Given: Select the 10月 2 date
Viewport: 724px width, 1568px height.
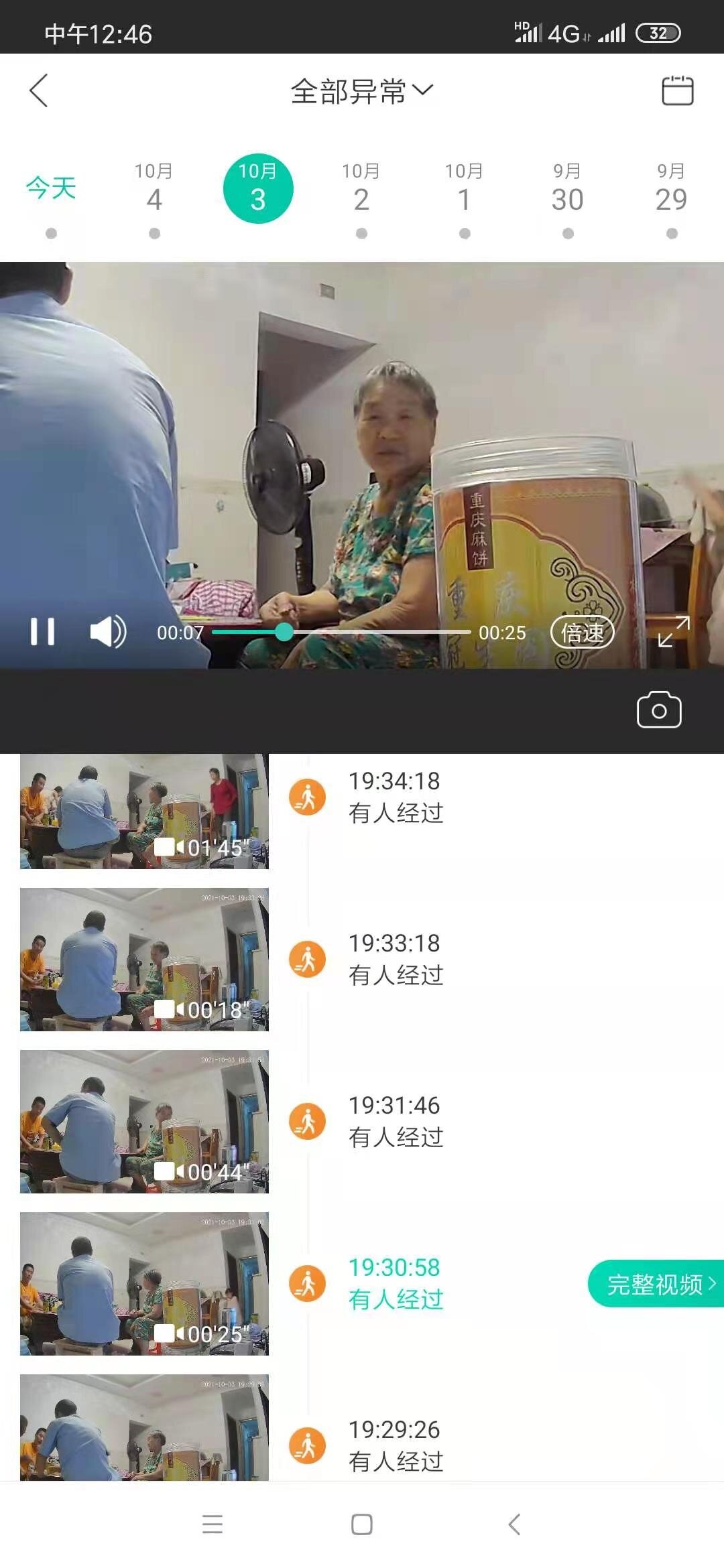Looking at the screenshot, I should (361, 190).
